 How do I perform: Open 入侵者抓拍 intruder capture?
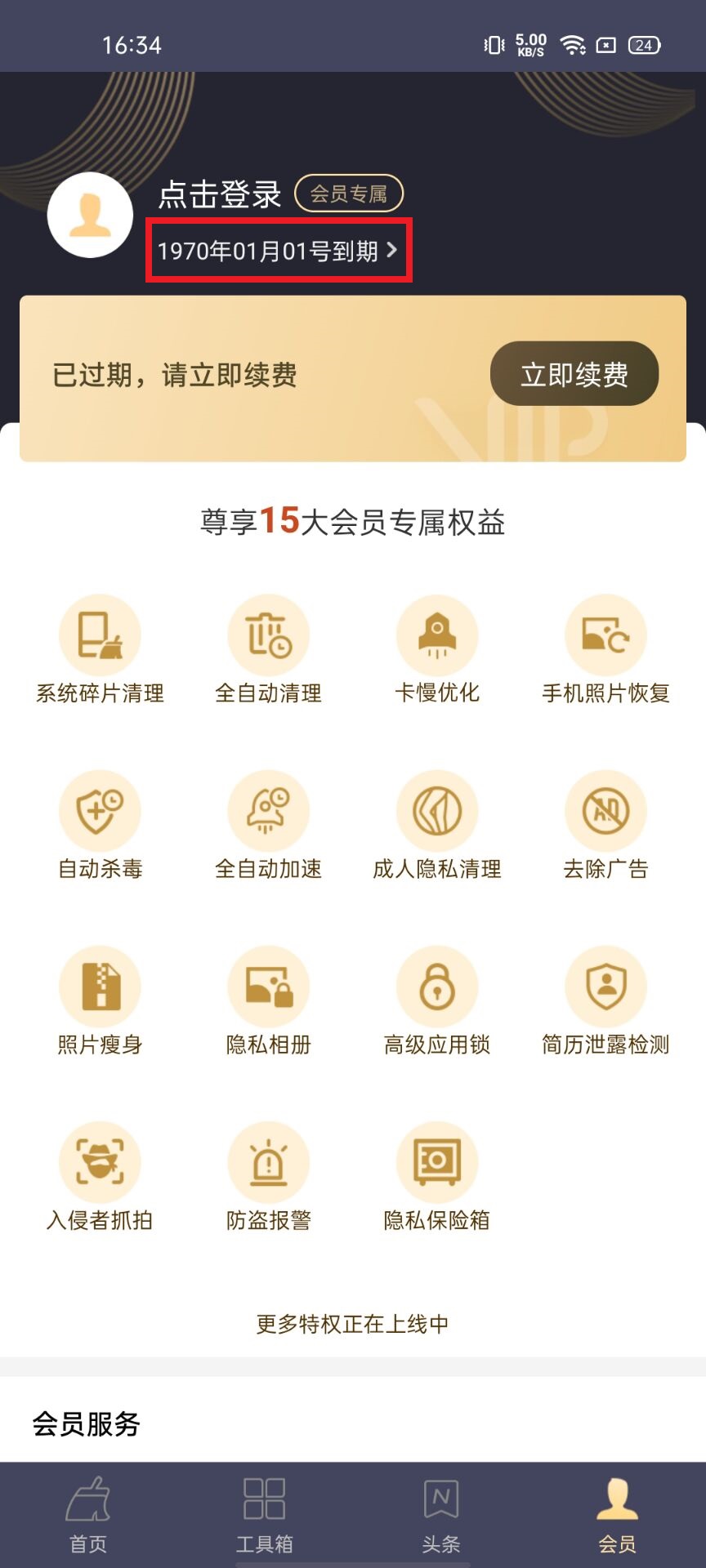point(100,1176)
